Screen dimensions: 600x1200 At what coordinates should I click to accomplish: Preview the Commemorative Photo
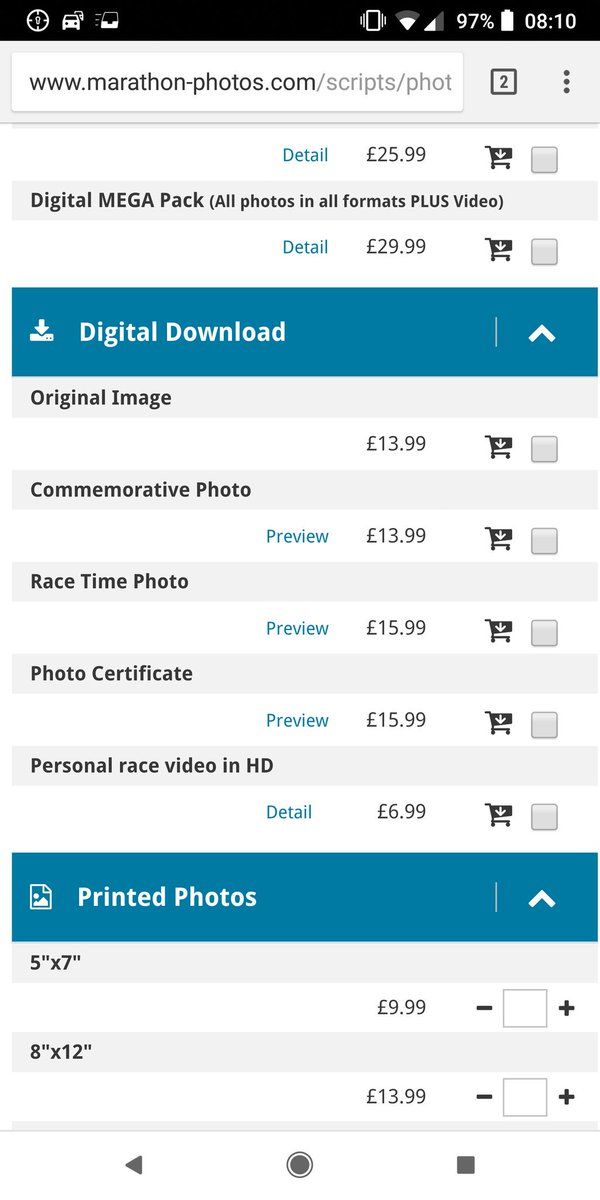(x=297, y=536)
